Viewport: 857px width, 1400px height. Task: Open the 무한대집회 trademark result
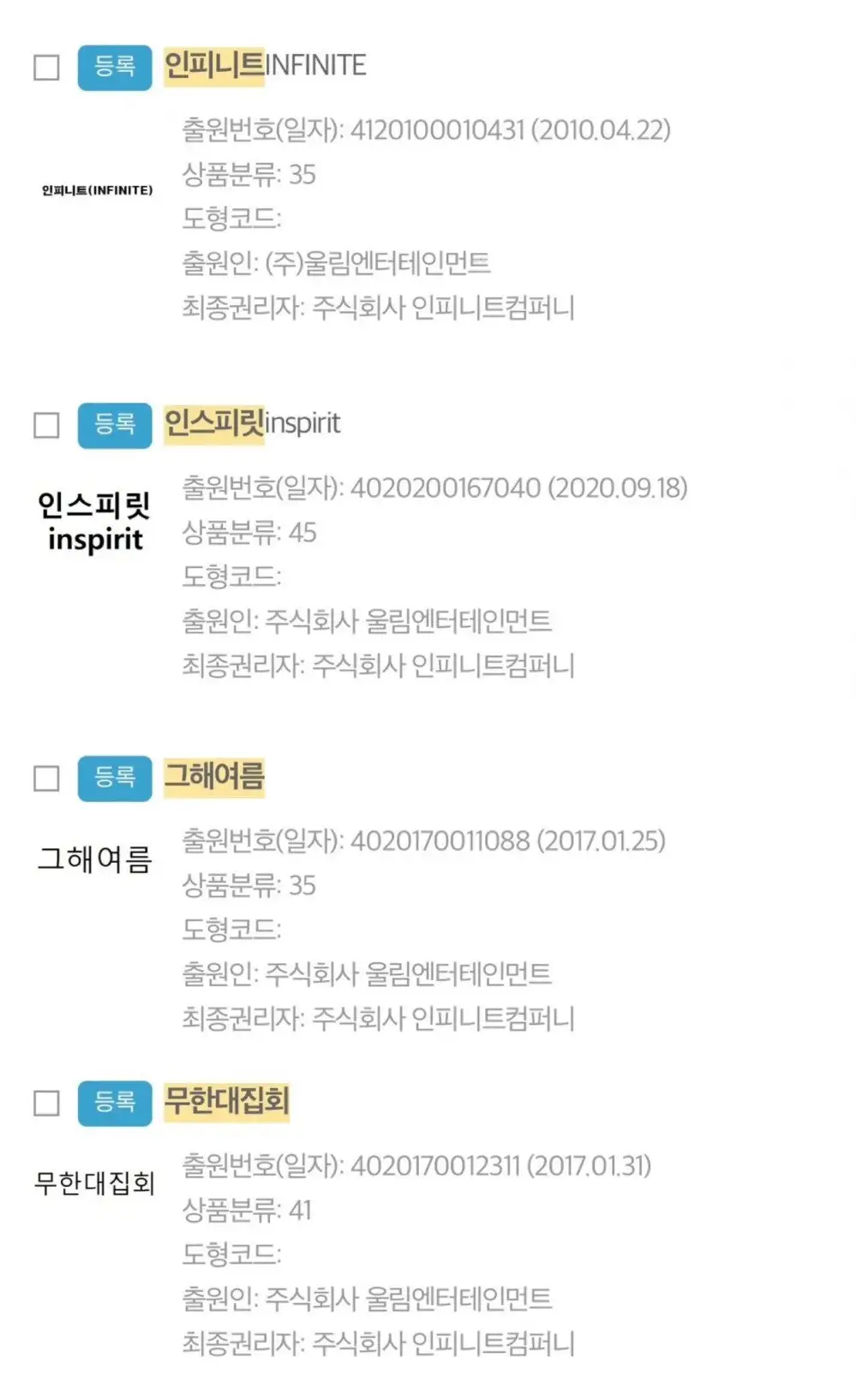(227, 1101)
